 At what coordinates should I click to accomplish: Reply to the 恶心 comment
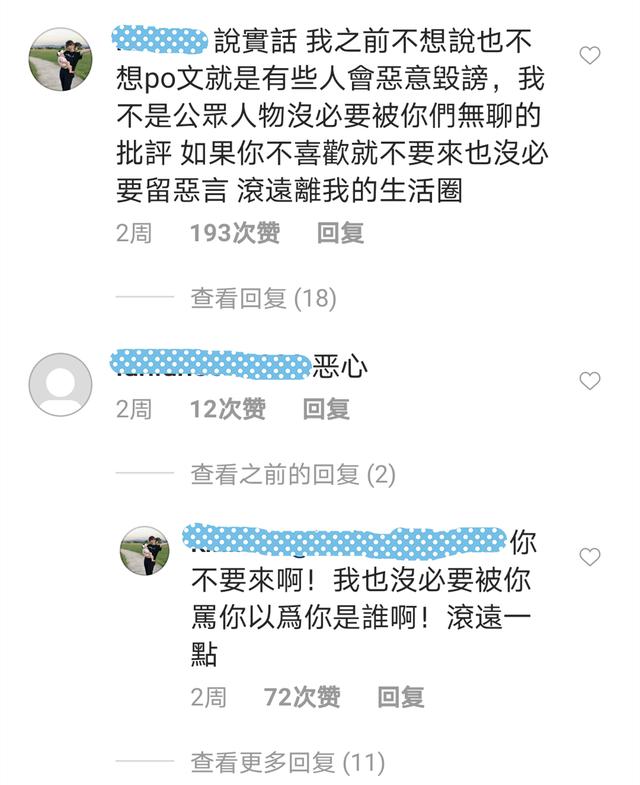pos(326,409)
